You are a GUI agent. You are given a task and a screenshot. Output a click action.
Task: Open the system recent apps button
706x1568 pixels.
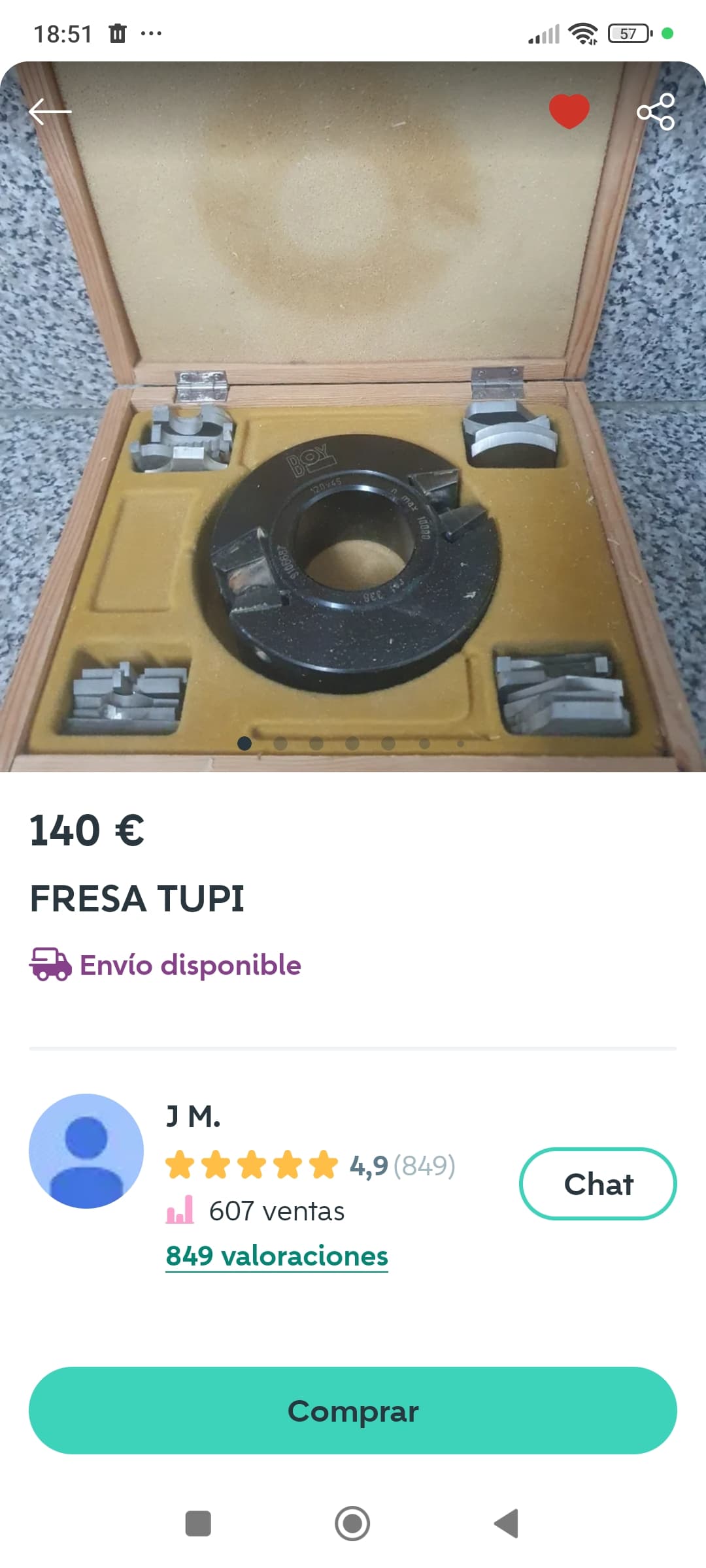(x=198, y=1524)
